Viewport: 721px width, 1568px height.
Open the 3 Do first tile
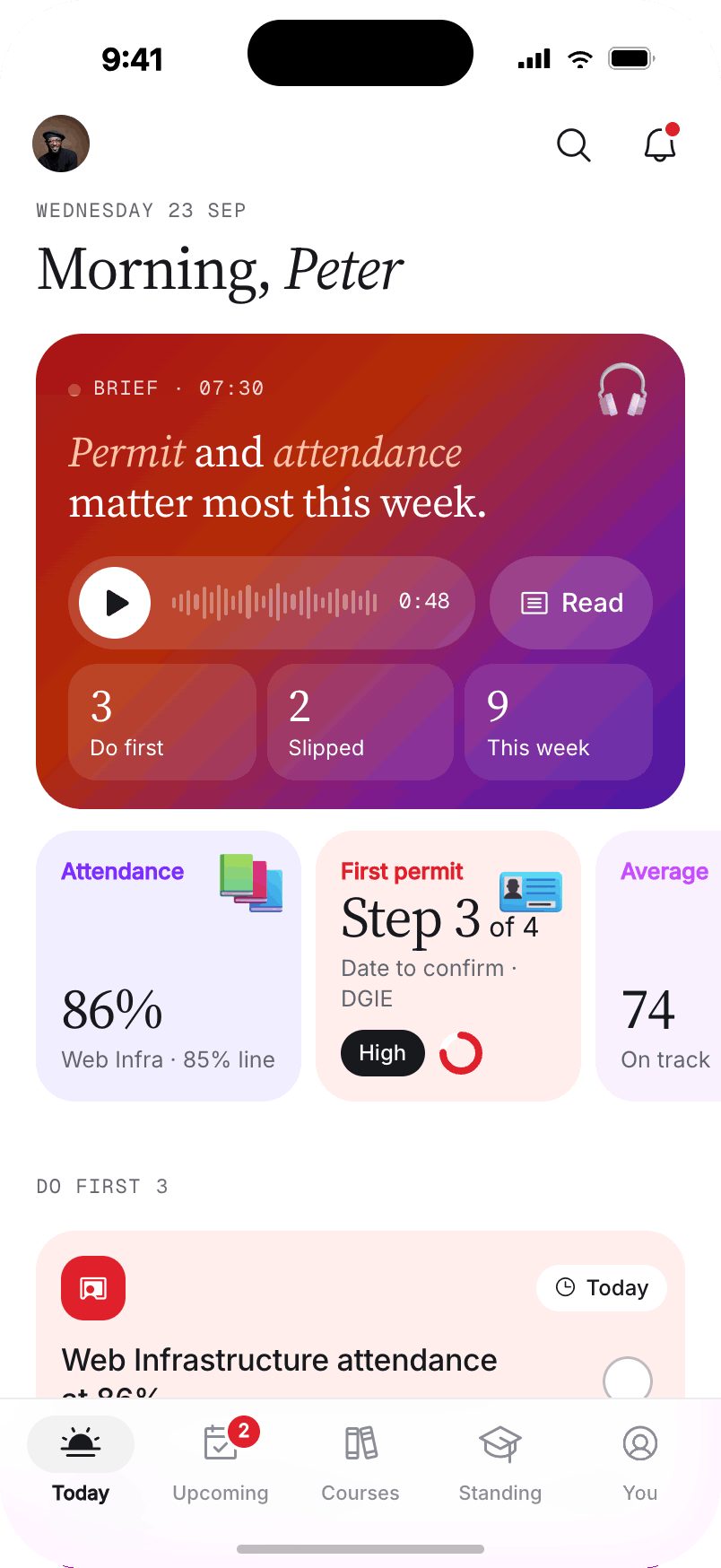(162, 722)
